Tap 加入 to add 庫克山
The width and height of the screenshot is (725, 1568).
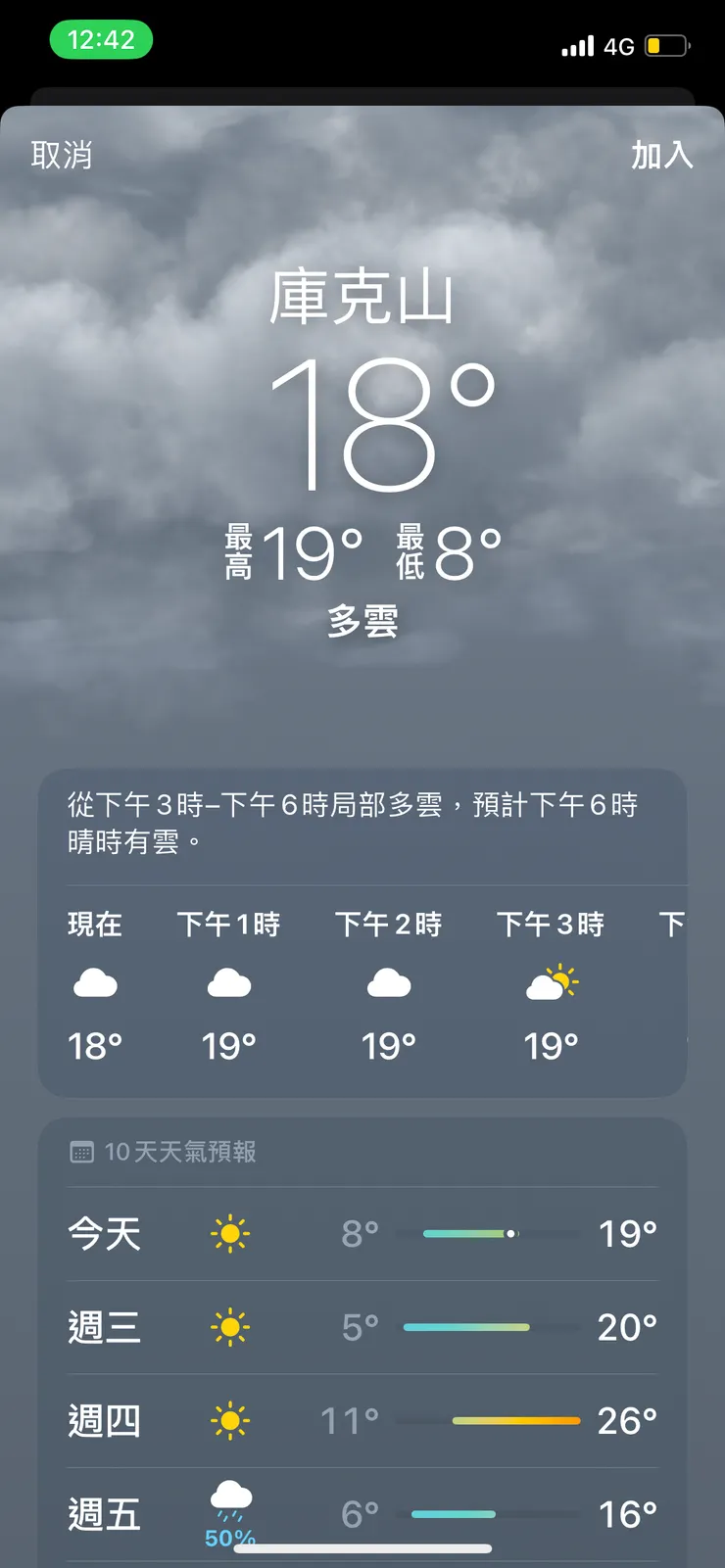[661, 155]
